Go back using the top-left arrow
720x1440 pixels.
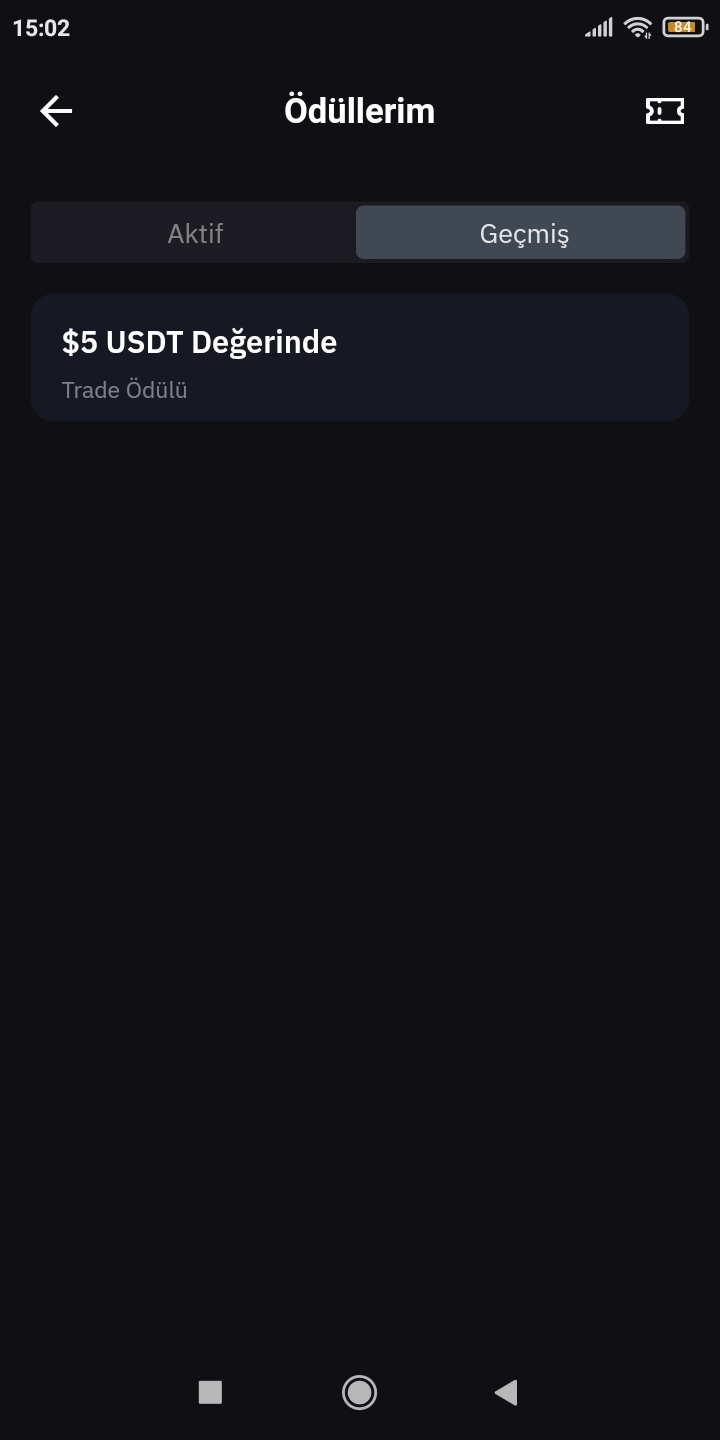coord(56,111)
